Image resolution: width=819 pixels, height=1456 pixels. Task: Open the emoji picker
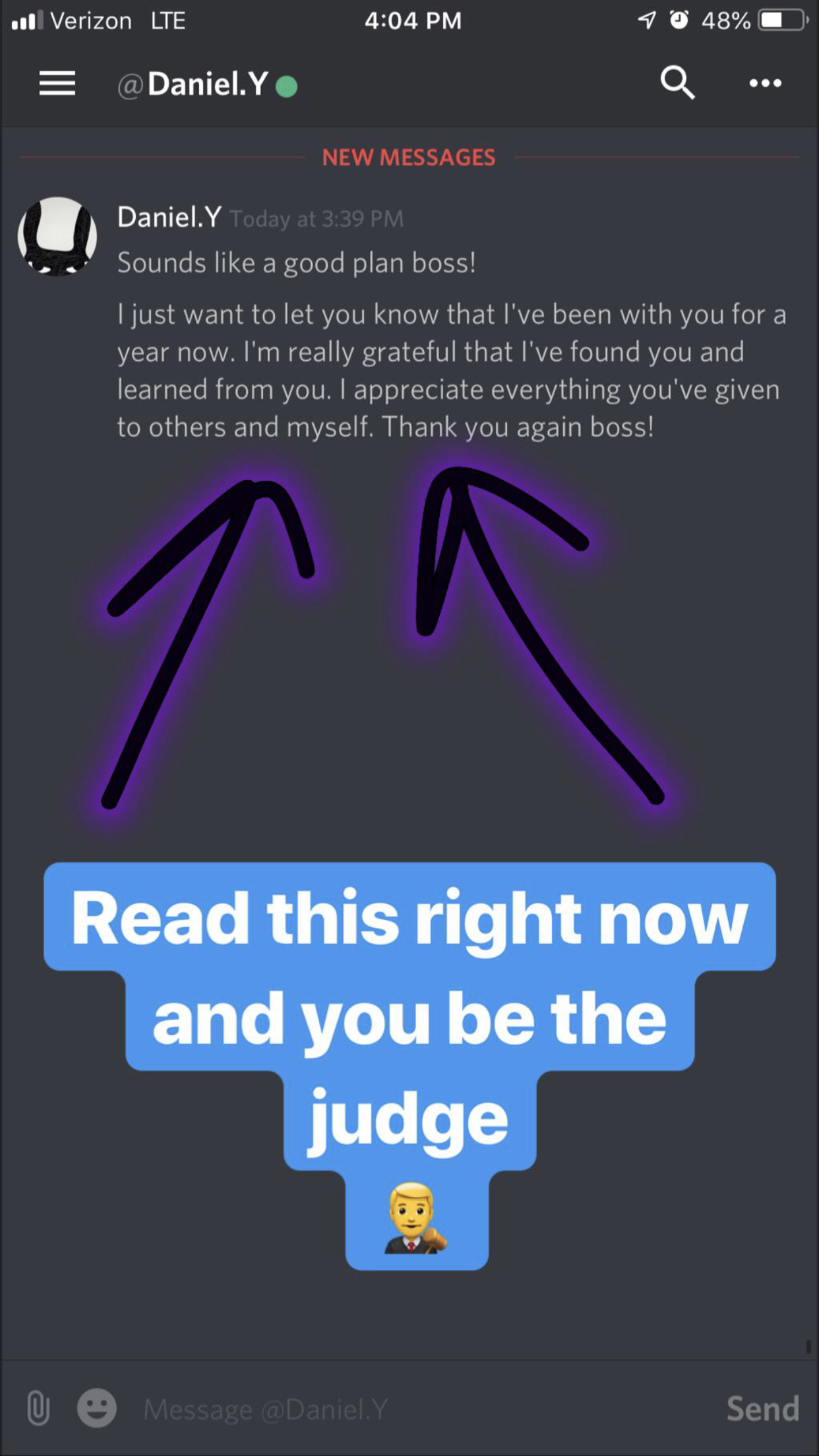coord(97,1409)
